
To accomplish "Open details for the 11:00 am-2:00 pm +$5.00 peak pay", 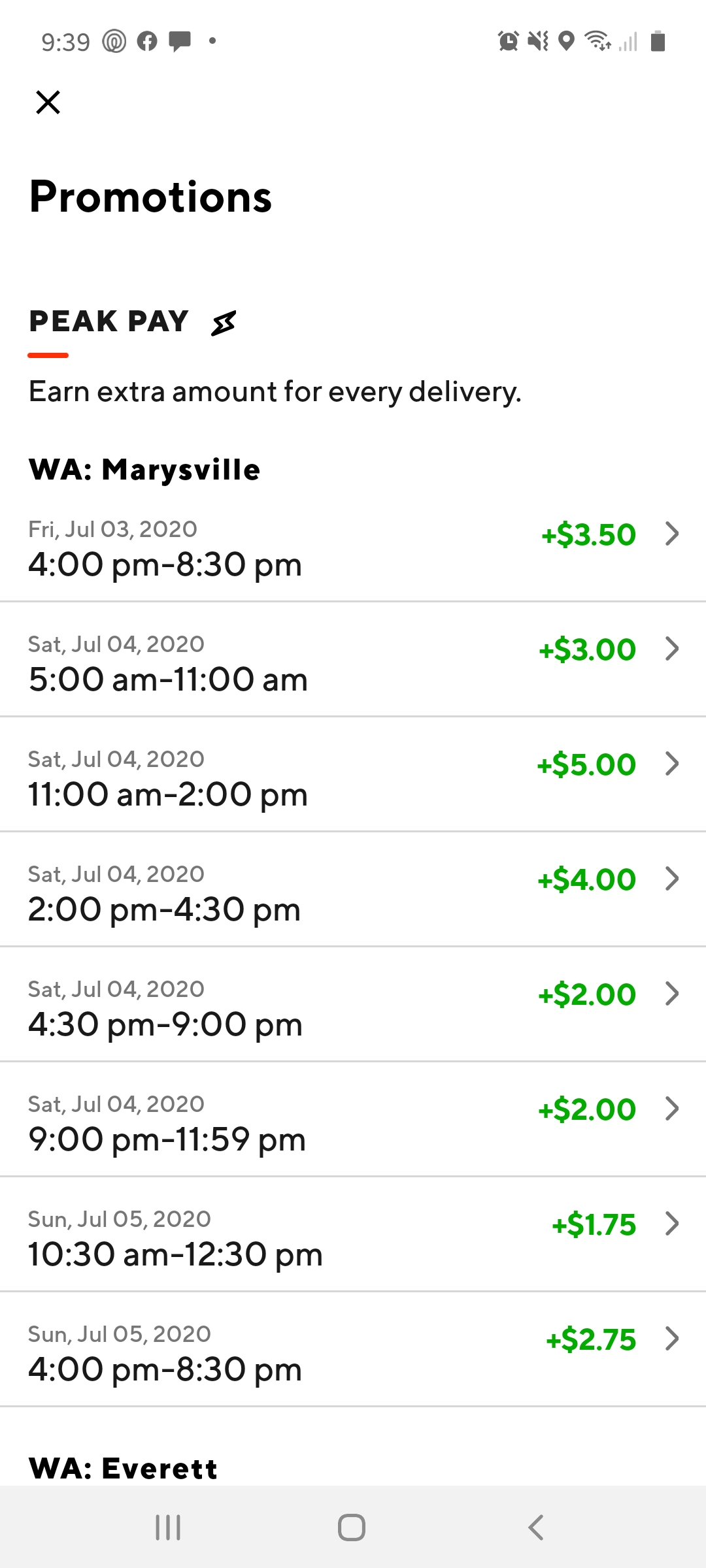I will tap(672, 764).
